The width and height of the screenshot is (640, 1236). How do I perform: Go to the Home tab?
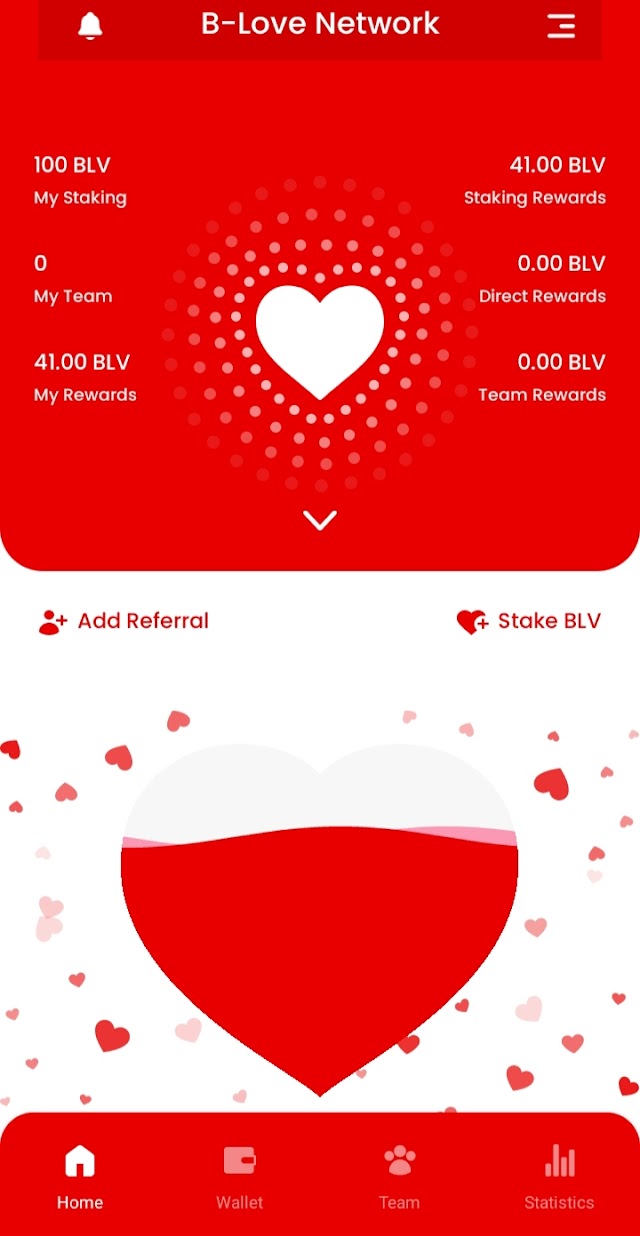click(x=80, y=1177)
